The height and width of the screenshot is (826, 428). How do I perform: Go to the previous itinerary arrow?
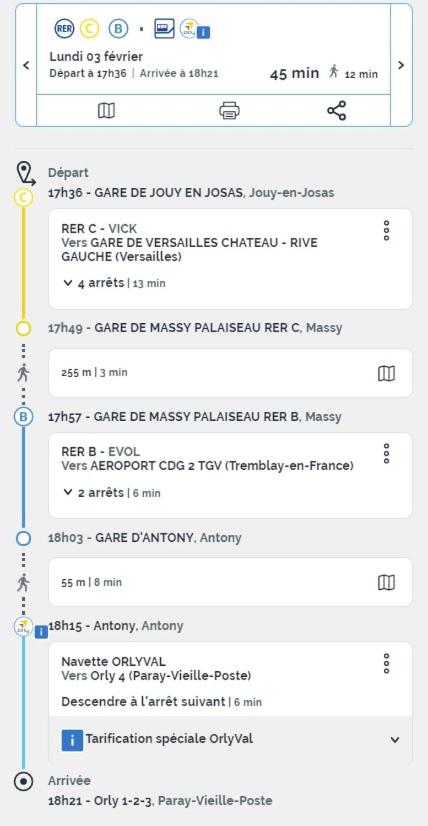26,65
